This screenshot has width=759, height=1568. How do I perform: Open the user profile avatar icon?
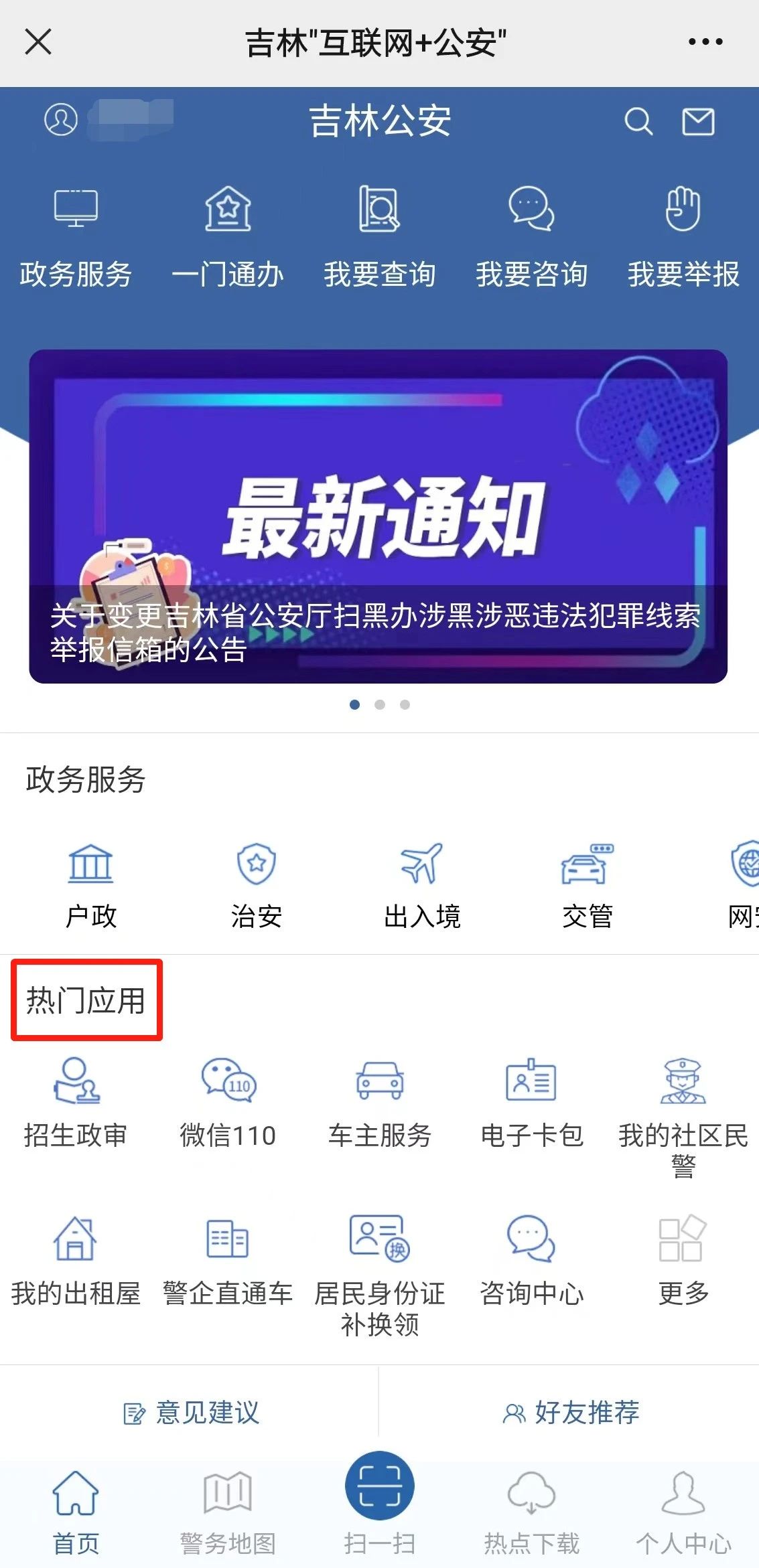(61, 120)
